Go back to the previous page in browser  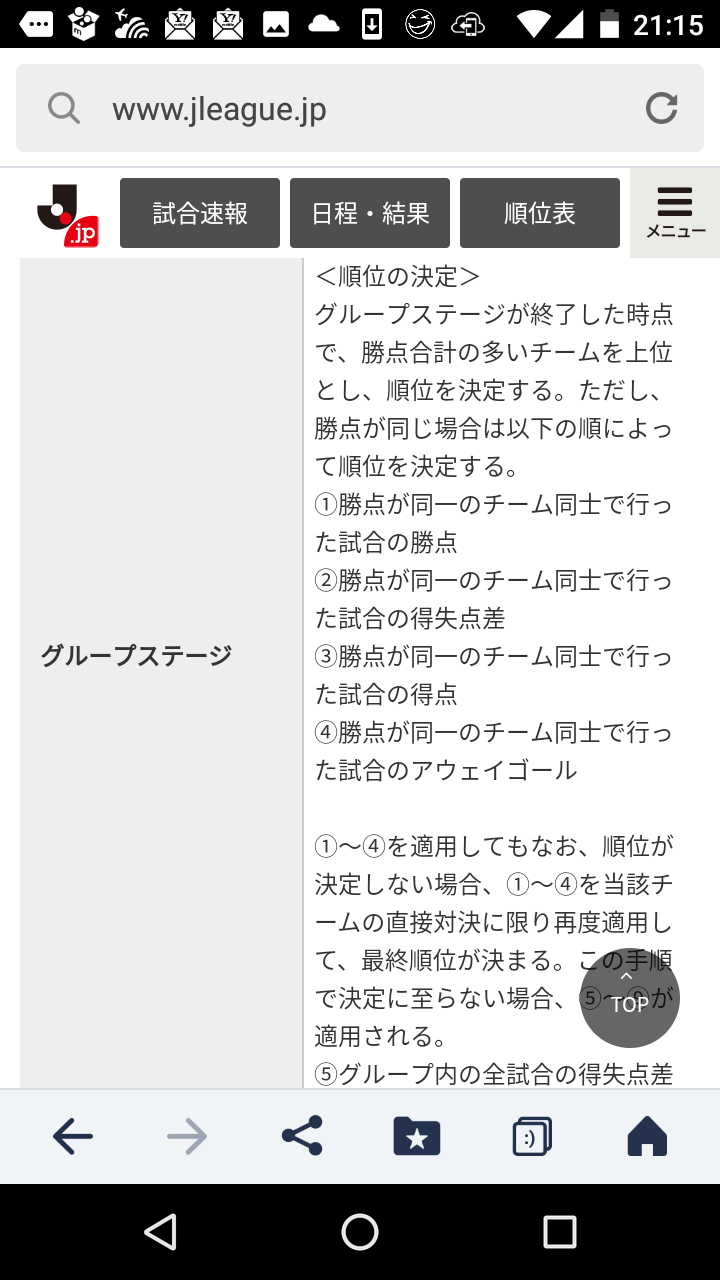[x=73, y=1136]
